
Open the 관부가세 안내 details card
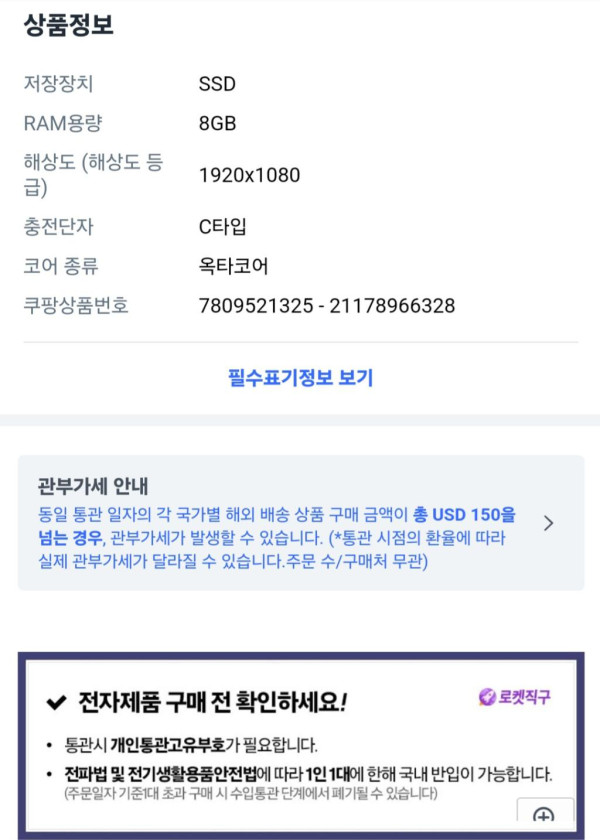(x=300, y=522)
